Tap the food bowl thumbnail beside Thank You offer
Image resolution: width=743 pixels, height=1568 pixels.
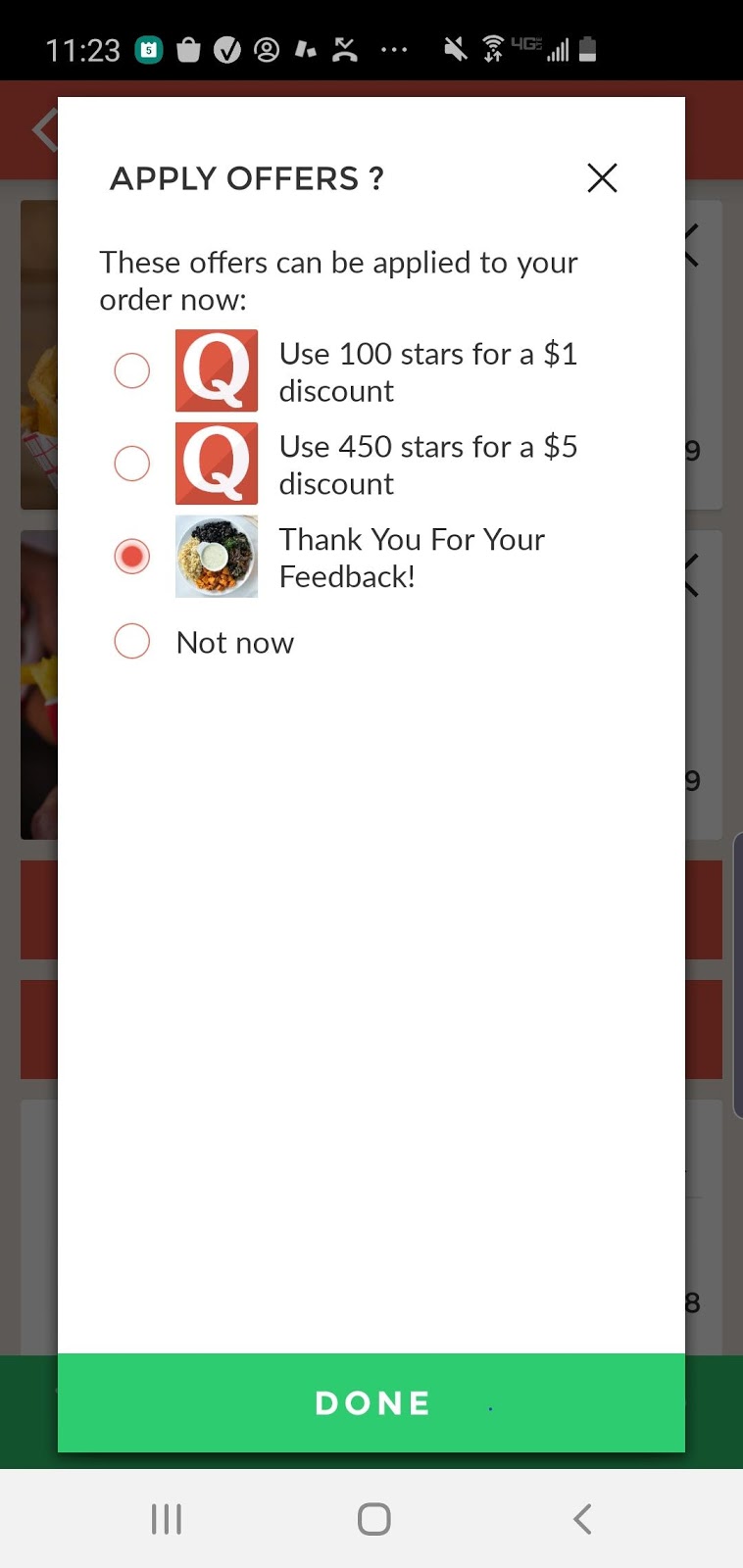216,556
